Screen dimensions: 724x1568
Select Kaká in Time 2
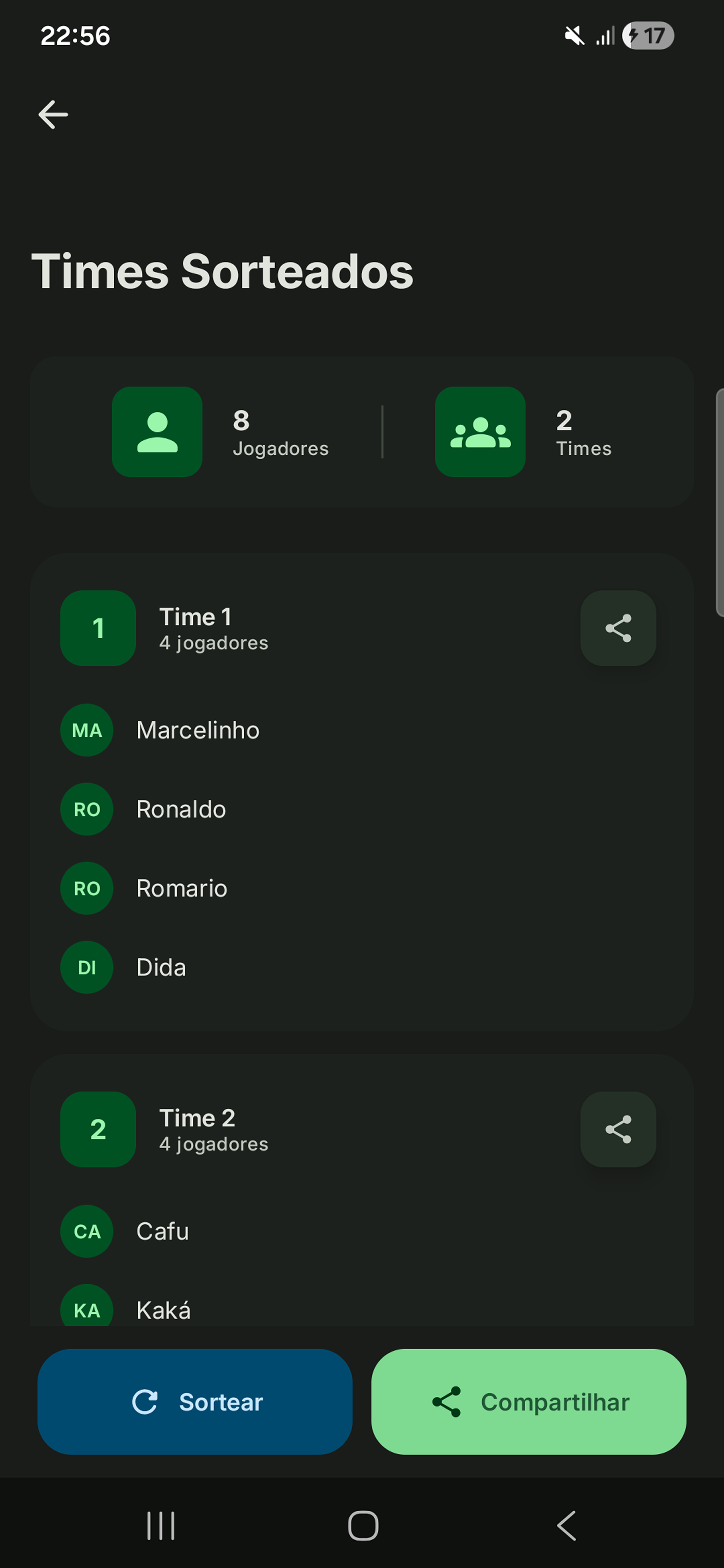coord(163,1310)
